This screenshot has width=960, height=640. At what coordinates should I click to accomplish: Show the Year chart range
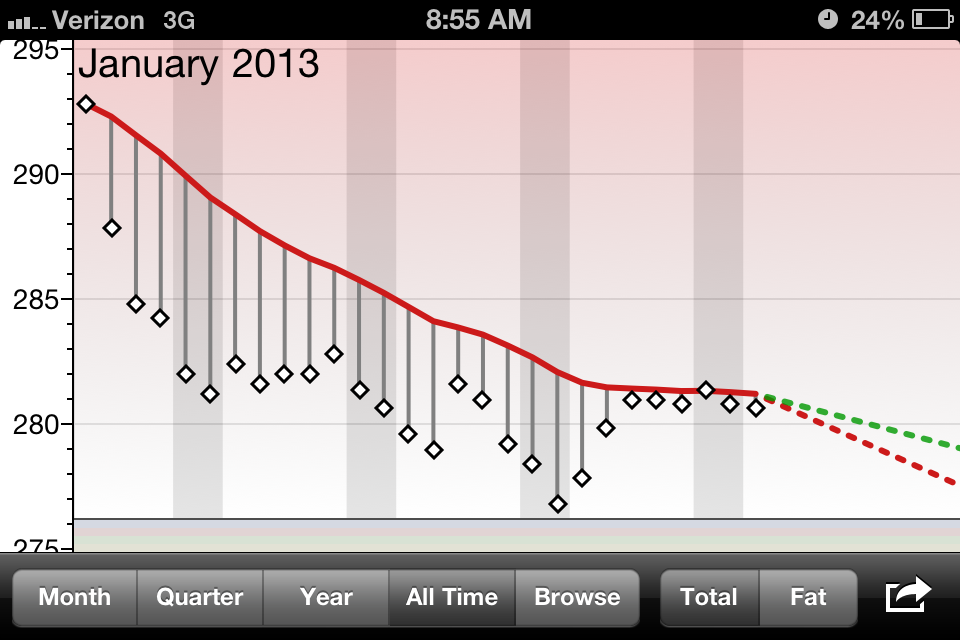(x=326, y=597)
